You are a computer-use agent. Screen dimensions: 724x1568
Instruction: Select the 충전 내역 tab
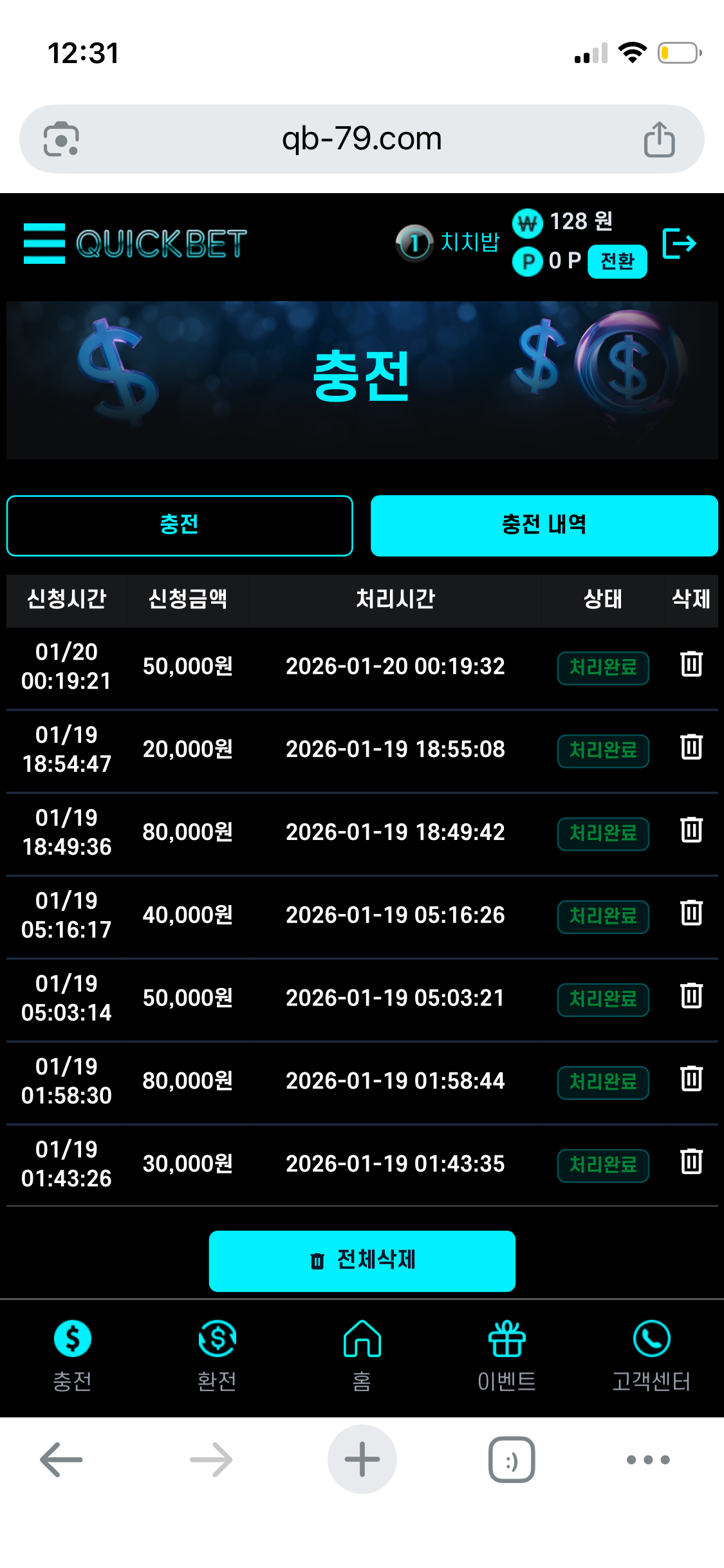click(544, 525)
